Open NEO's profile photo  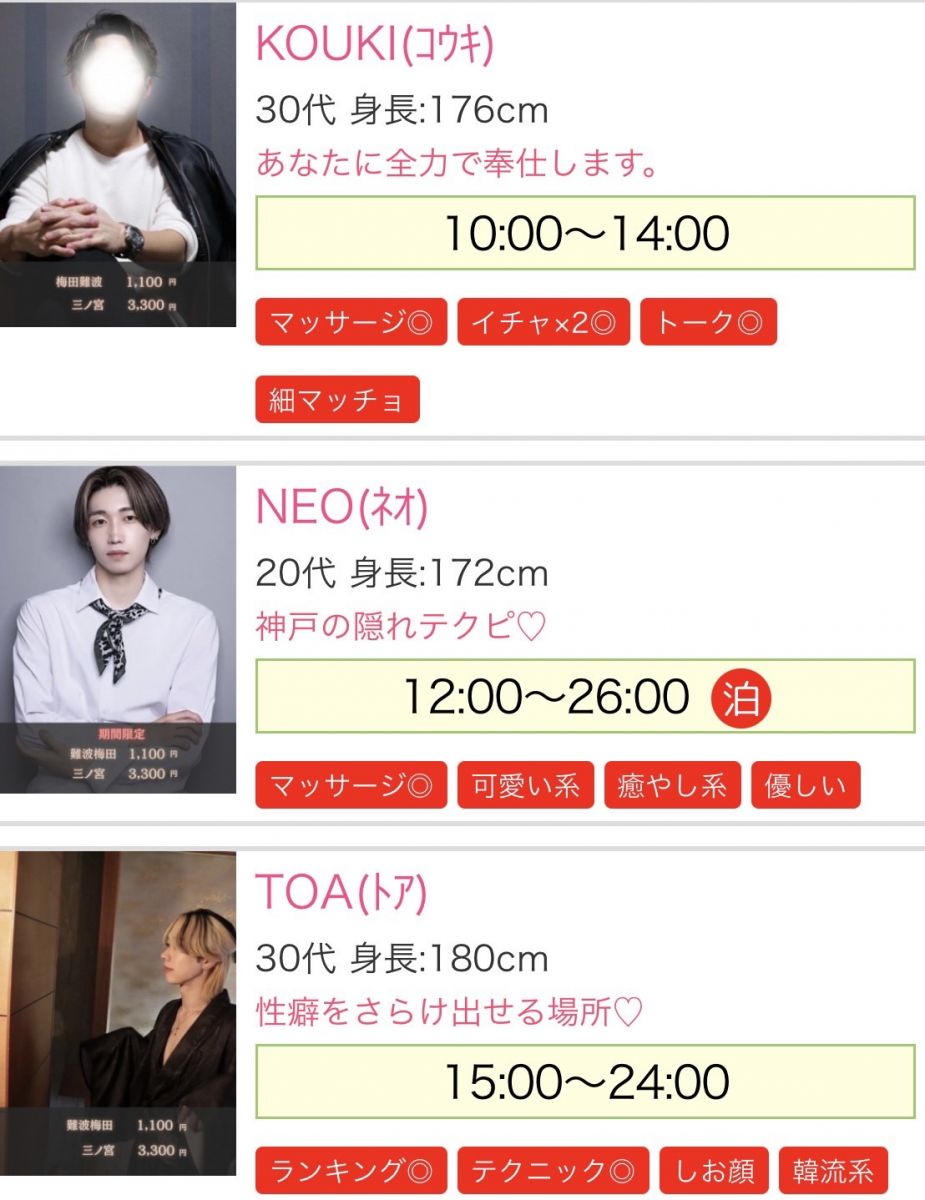118,629
